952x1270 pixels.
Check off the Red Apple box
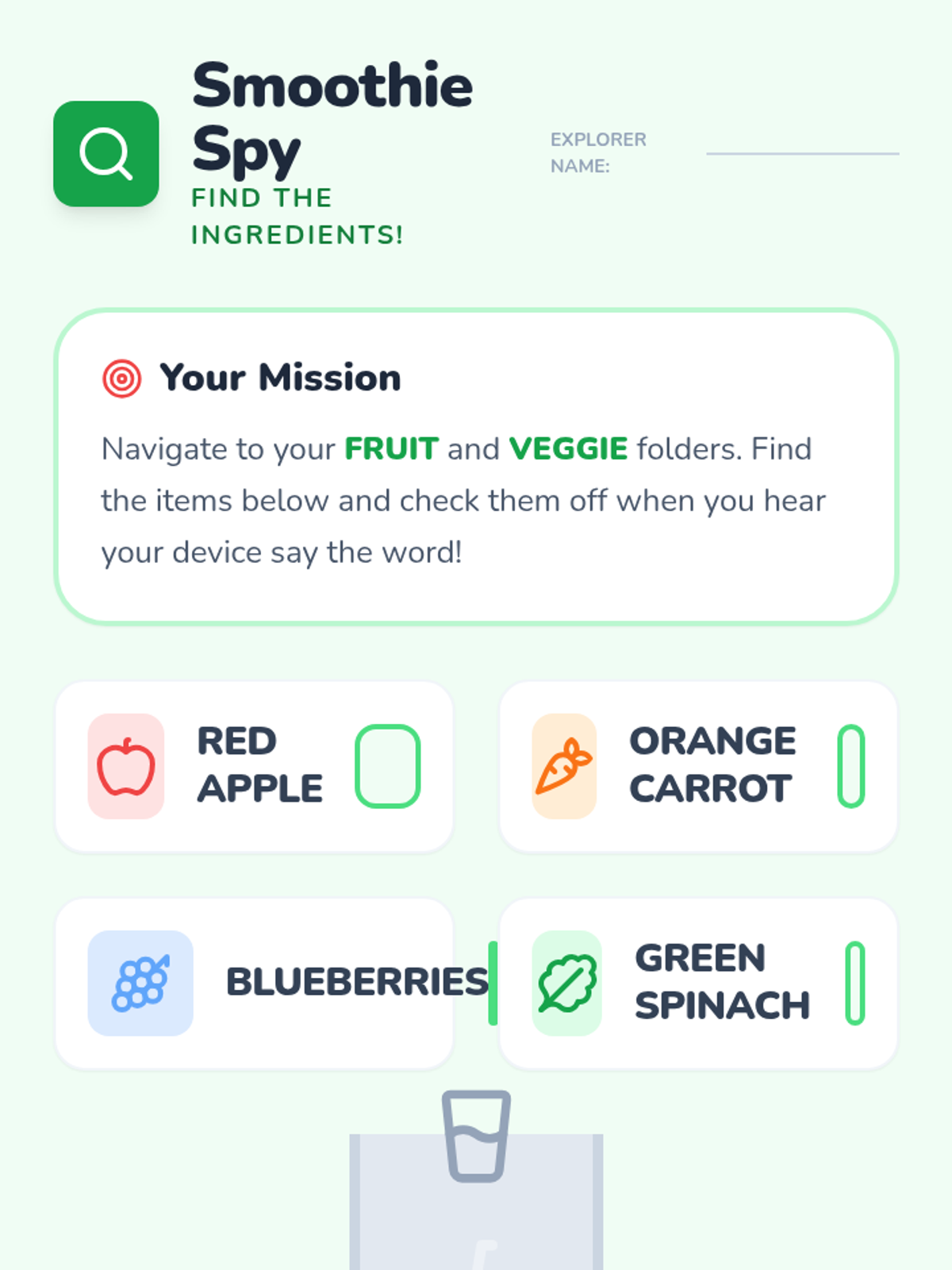pyautogui.click(x=387, y=766)
